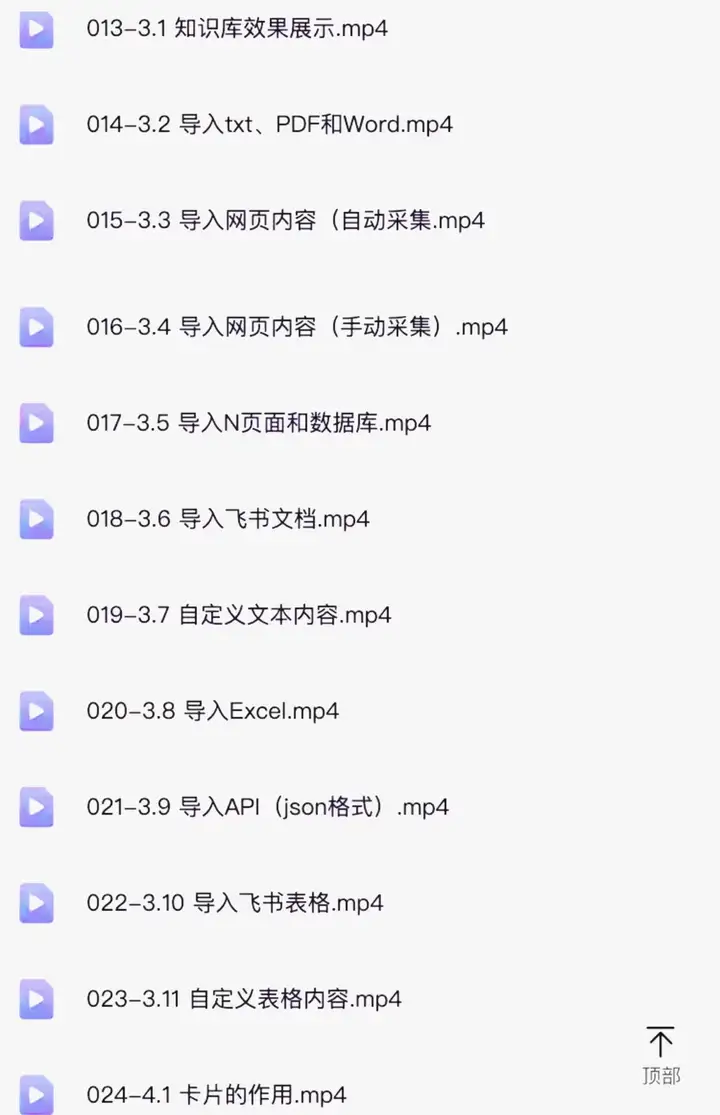Select the play icon beside 020-3.8 导入Excel
The height and width of the screenshot is (1115, 720).
(36, 712)
